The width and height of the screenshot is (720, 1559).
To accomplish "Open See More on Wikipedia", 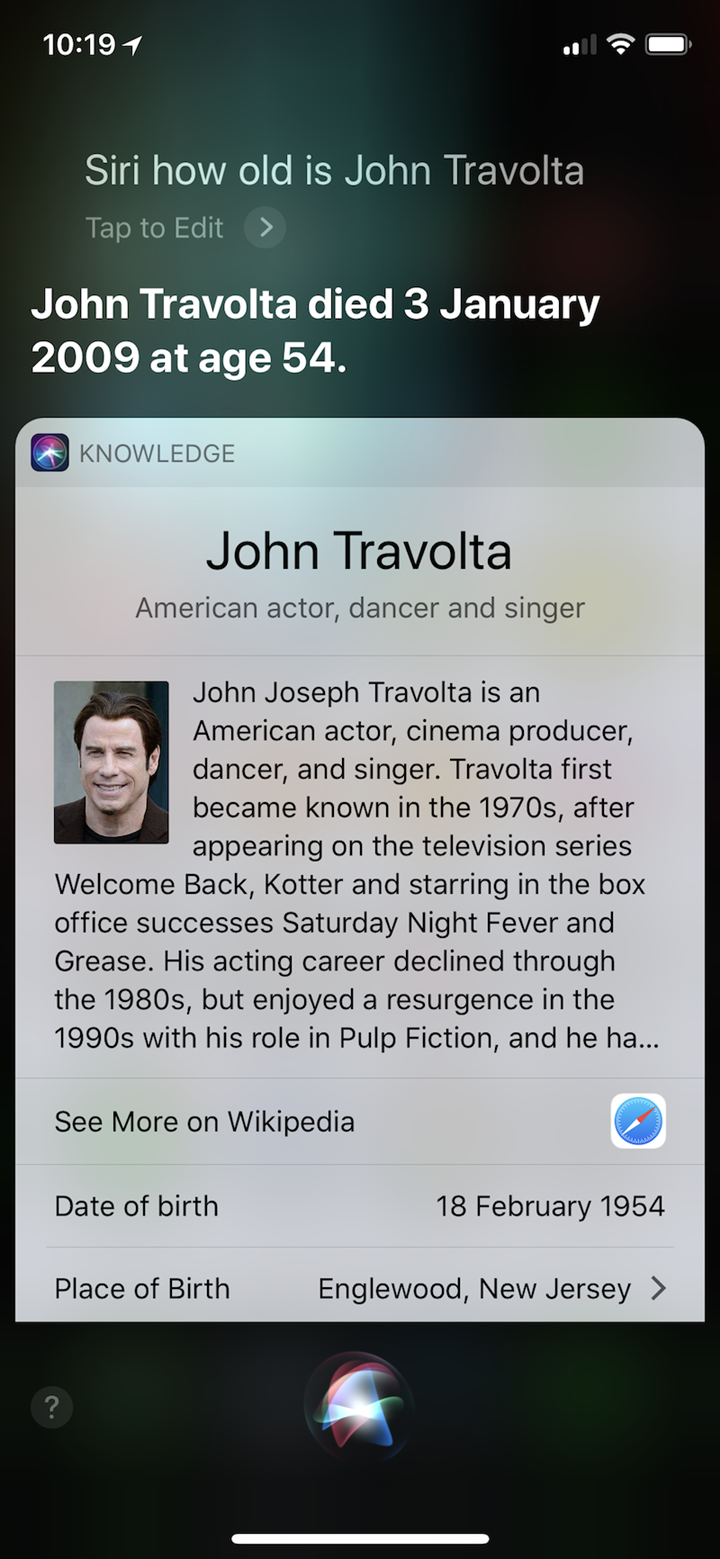I will (204, 1121).
